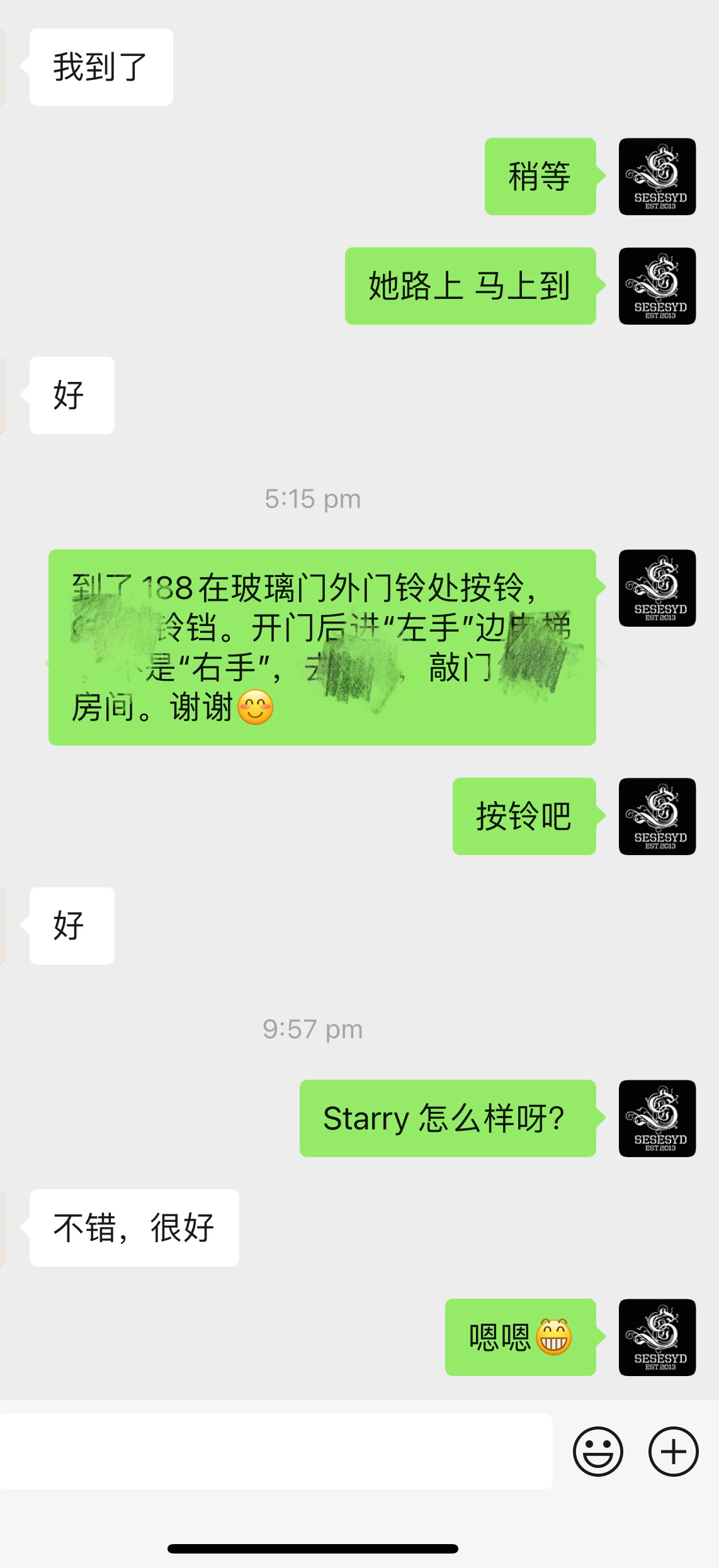Tap the message input field
Viewport: 719px width, 1568px height.
[276, 1452]
